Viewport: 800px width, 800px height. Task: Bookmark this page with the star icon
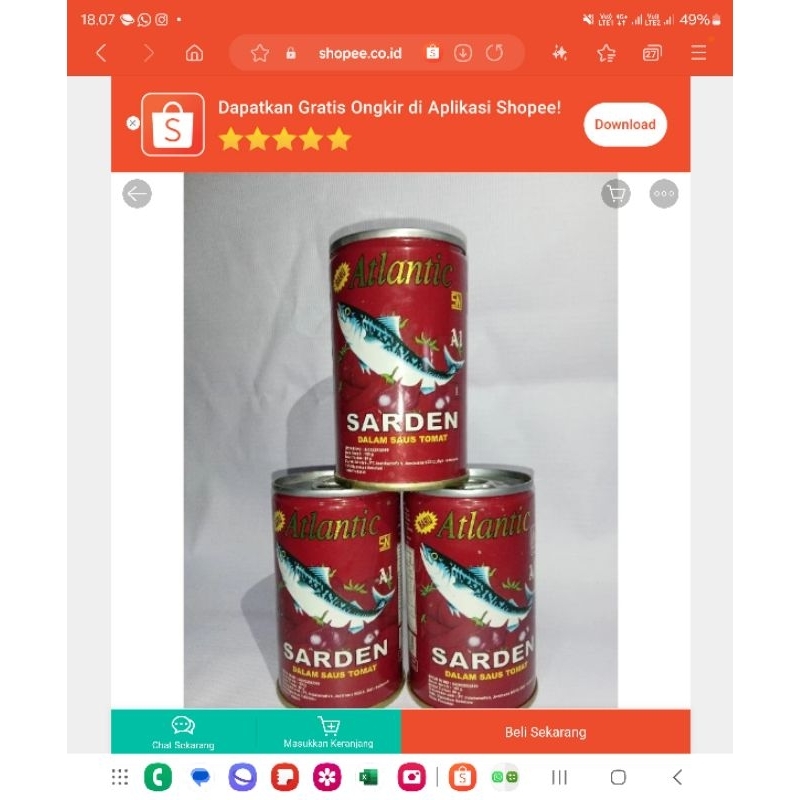260,53
